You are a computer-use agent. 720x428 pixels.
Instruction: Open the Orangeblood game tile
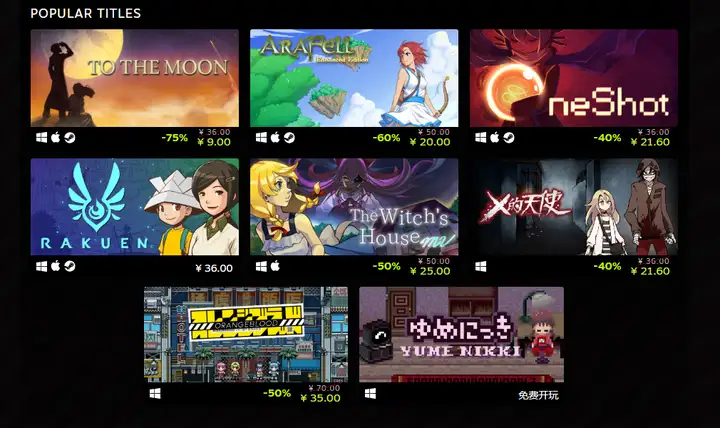[245, 335]
